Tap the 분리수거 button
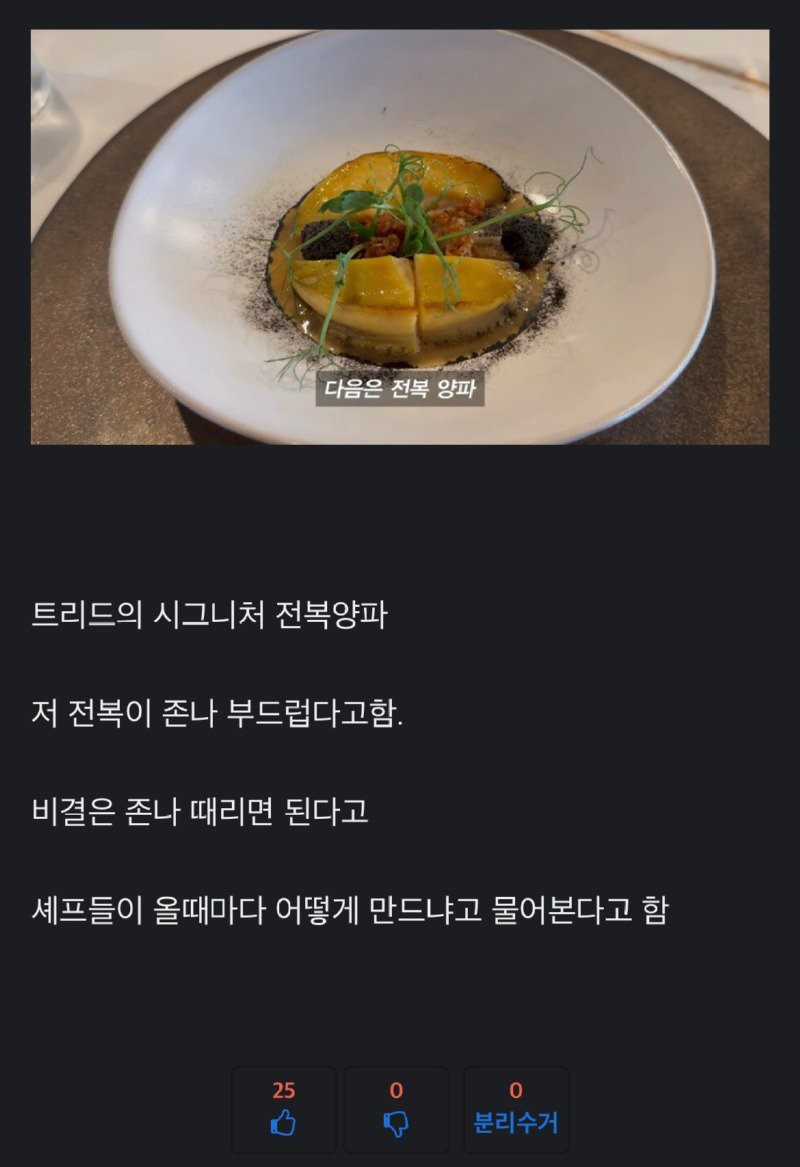Image resolution: width=800 pixels, height=1167 pixels. coord(515,1110)
